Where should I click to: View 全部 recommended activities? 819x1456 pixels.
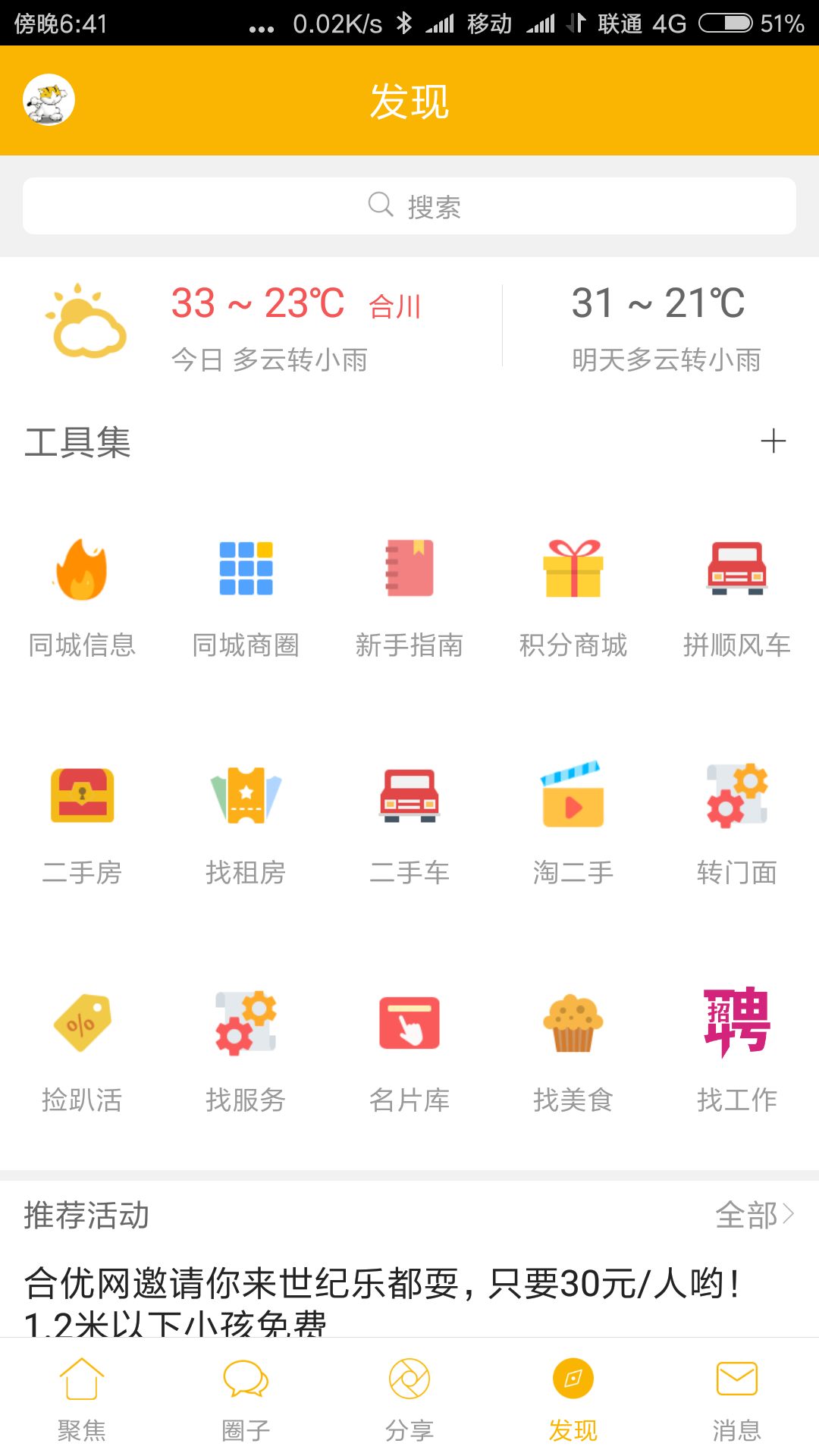[x=754, y=1215]
